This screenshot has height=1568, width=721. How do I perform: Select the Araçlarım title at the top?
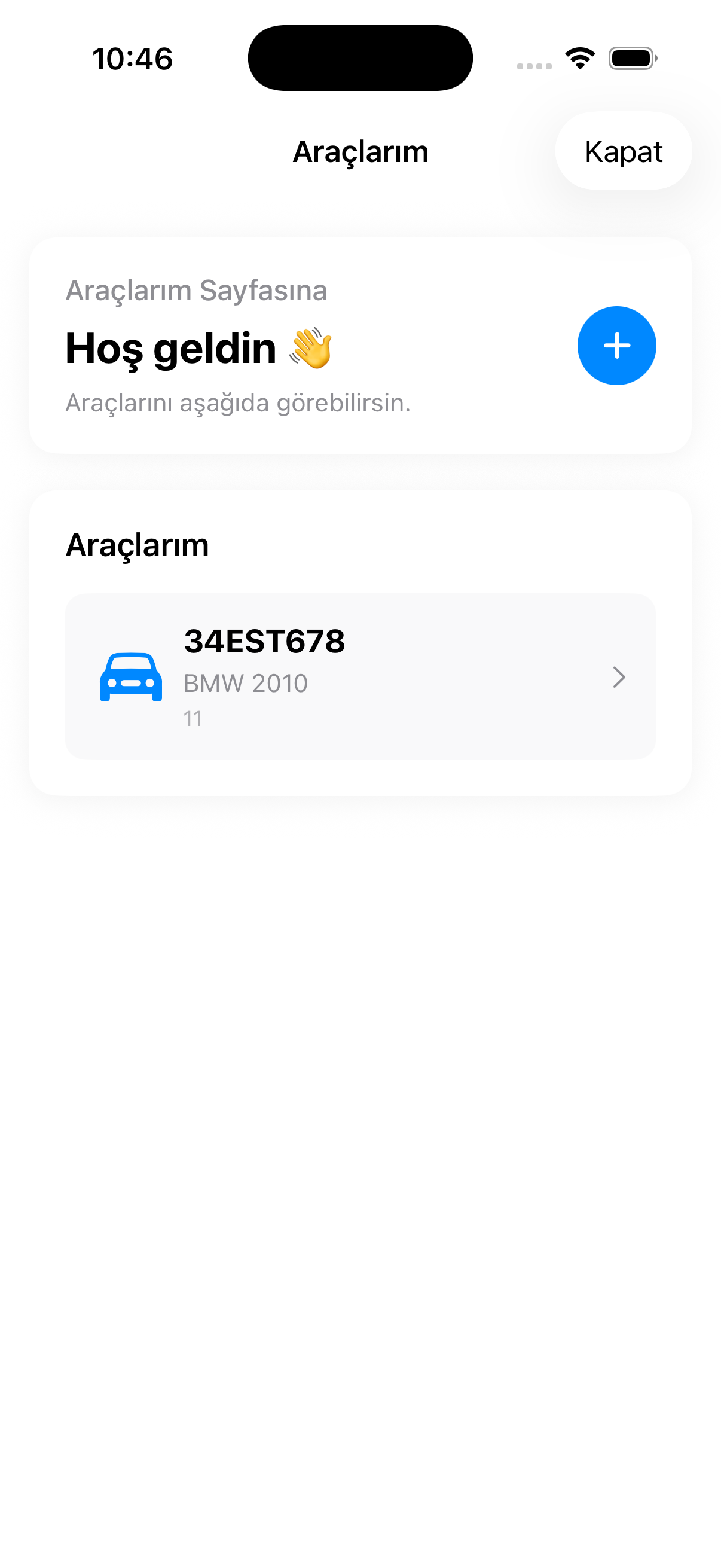point(360,152)
